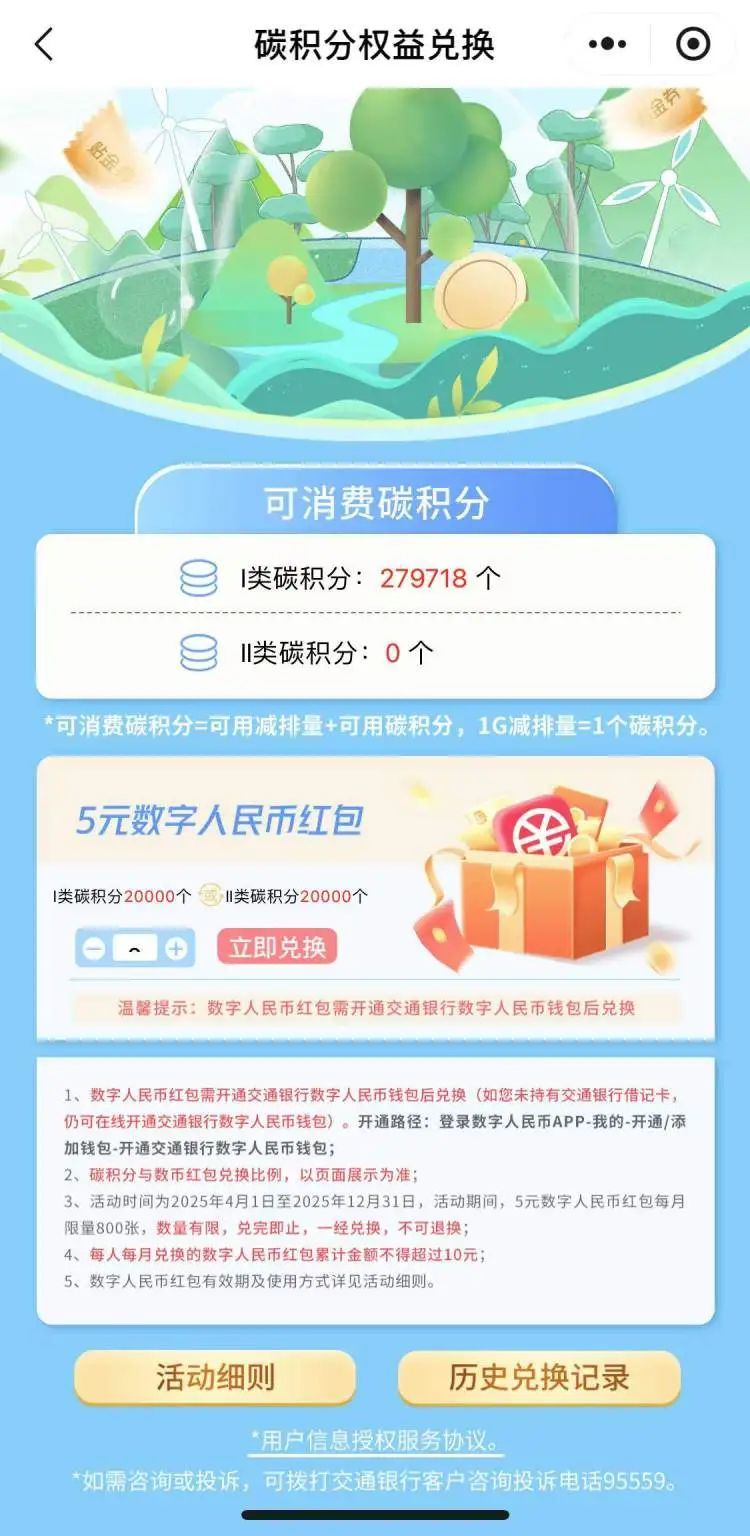
Task: Decrease the red packet quantity with minus
Action: 94,949
